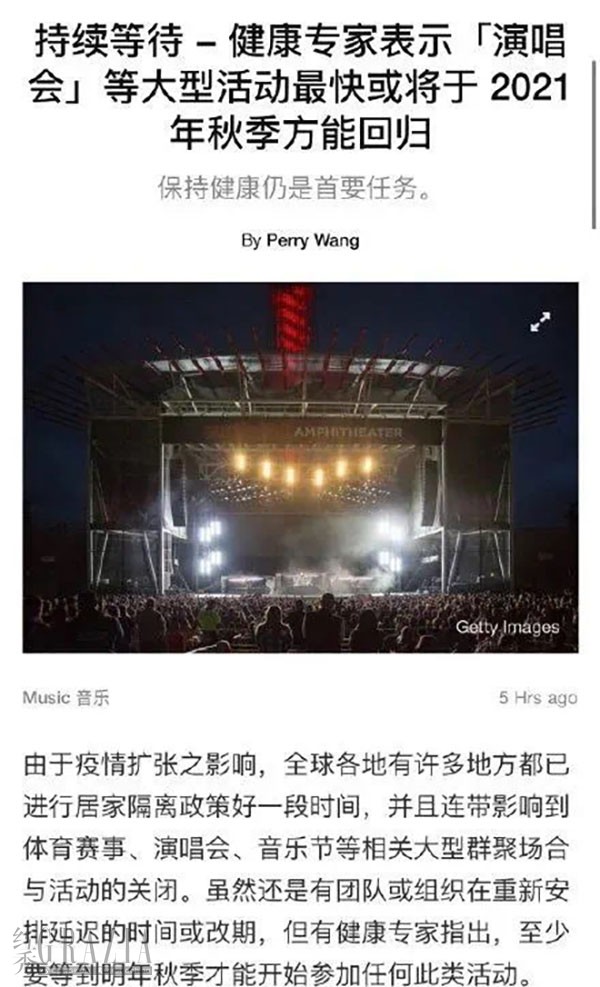Open author Perry Wang's profile
The image size is (600, 987).
[312, 241]
